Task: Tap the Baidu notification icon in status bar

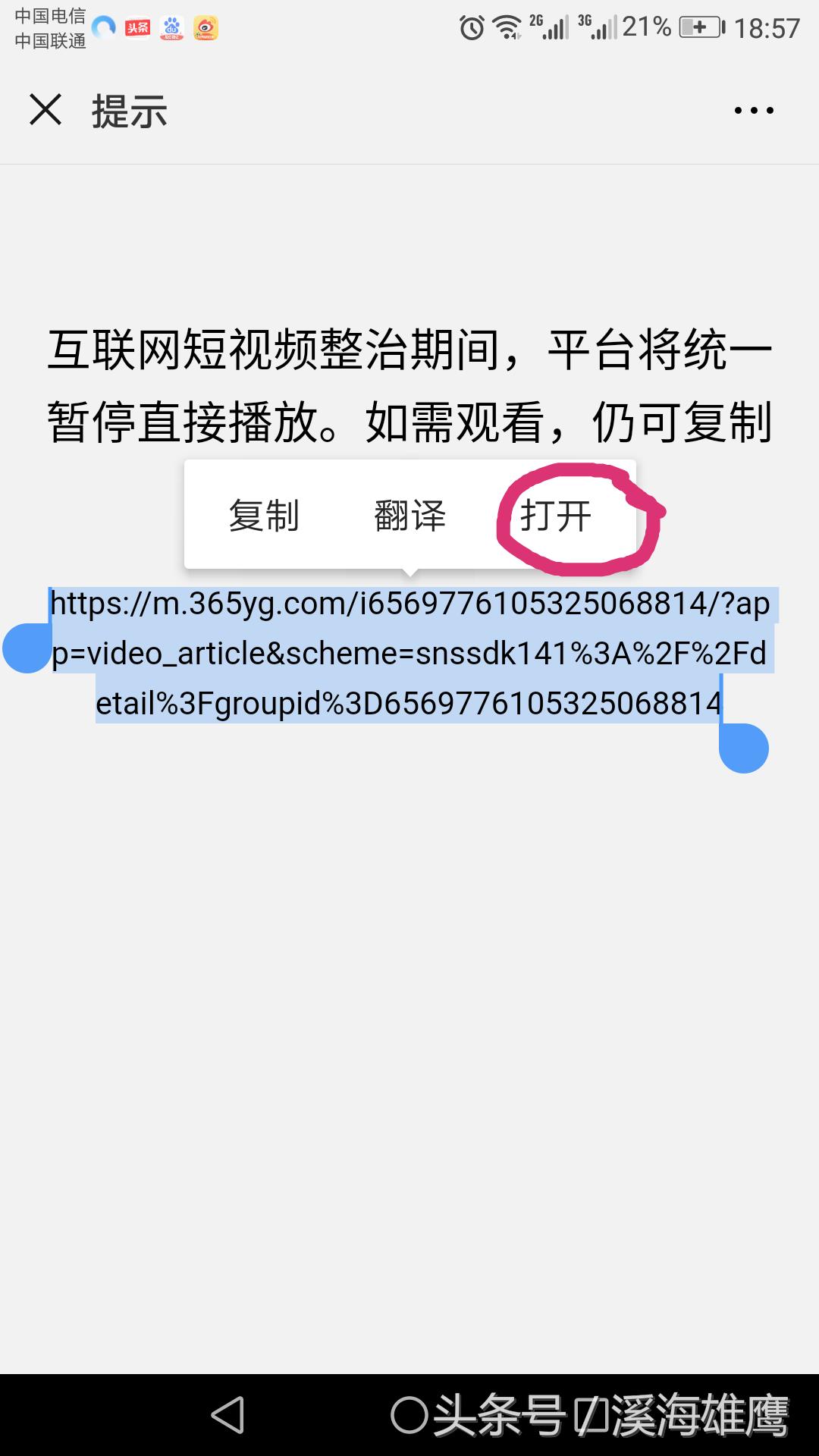Action: pos(173,29)
